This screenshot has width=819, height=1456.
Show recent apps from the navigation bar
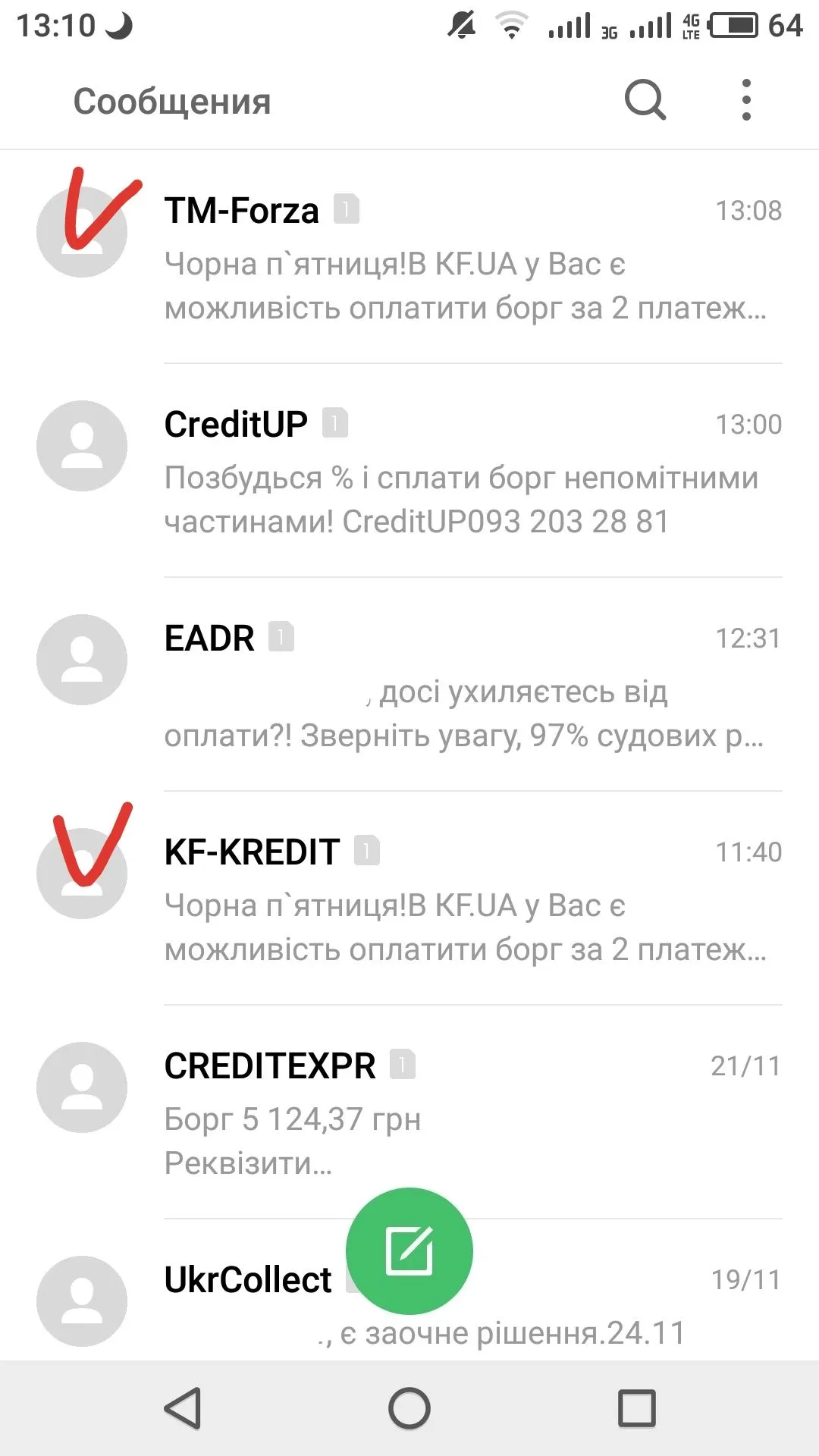(637, 1409)
